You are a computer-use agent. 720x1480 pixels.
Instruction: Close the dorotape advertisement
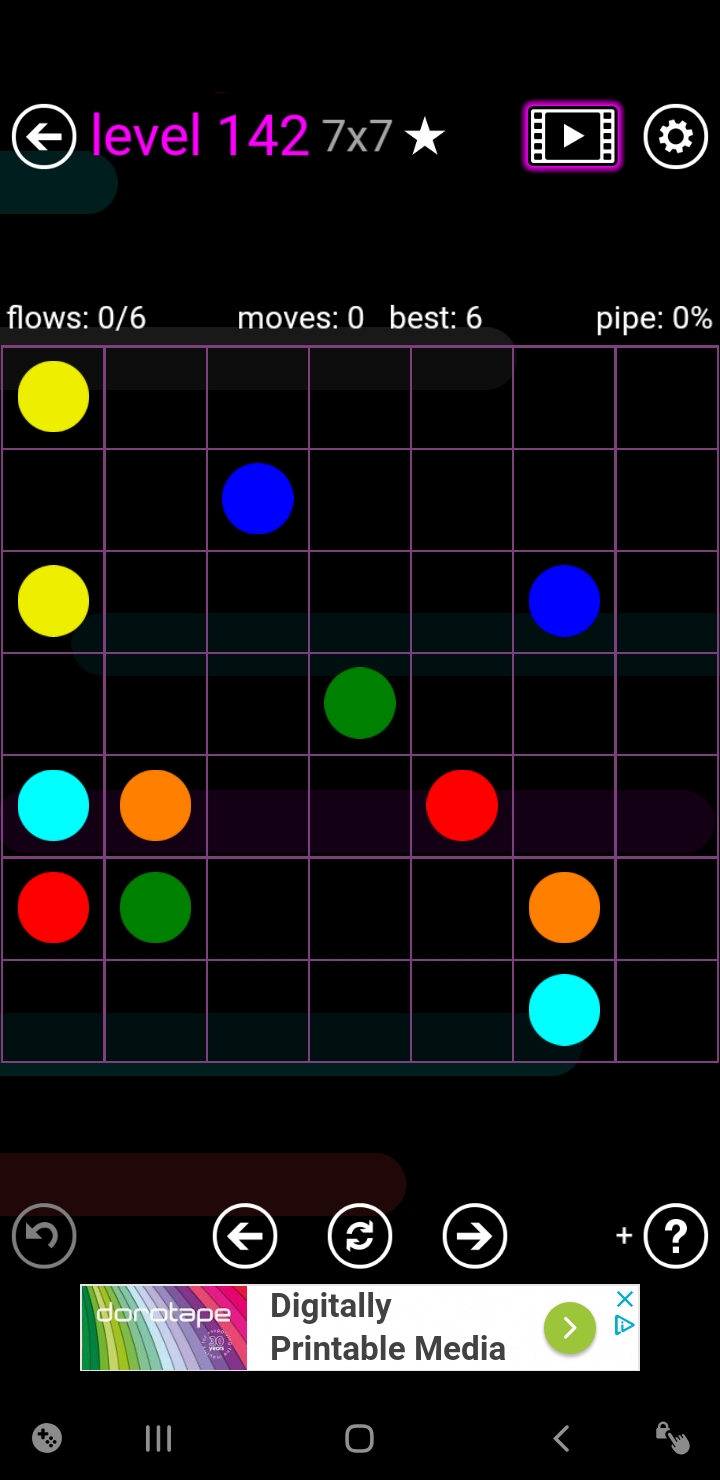pos(625,1299)
